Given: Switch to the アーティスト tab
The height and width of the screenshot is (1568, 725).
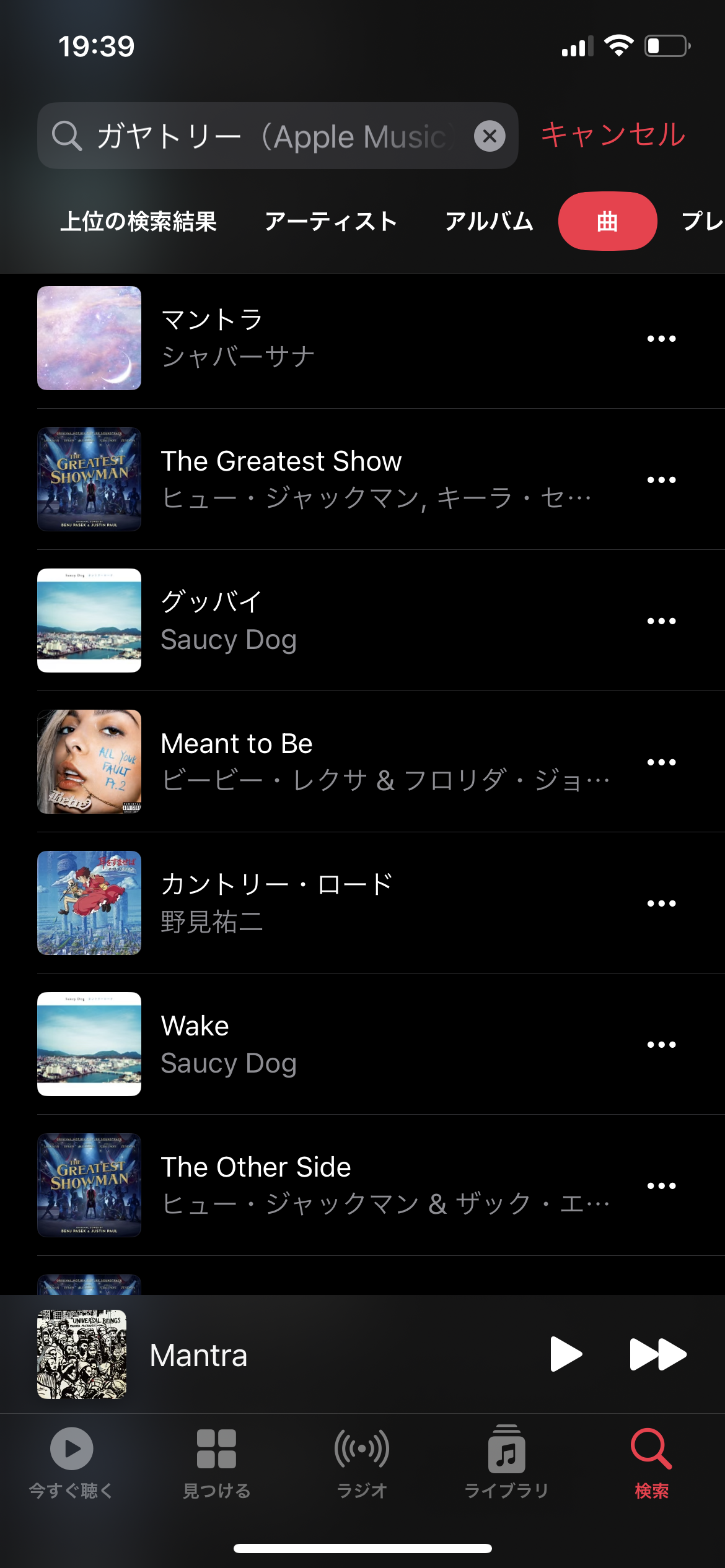Looking at the screenshot, I should tap(330, 221).
